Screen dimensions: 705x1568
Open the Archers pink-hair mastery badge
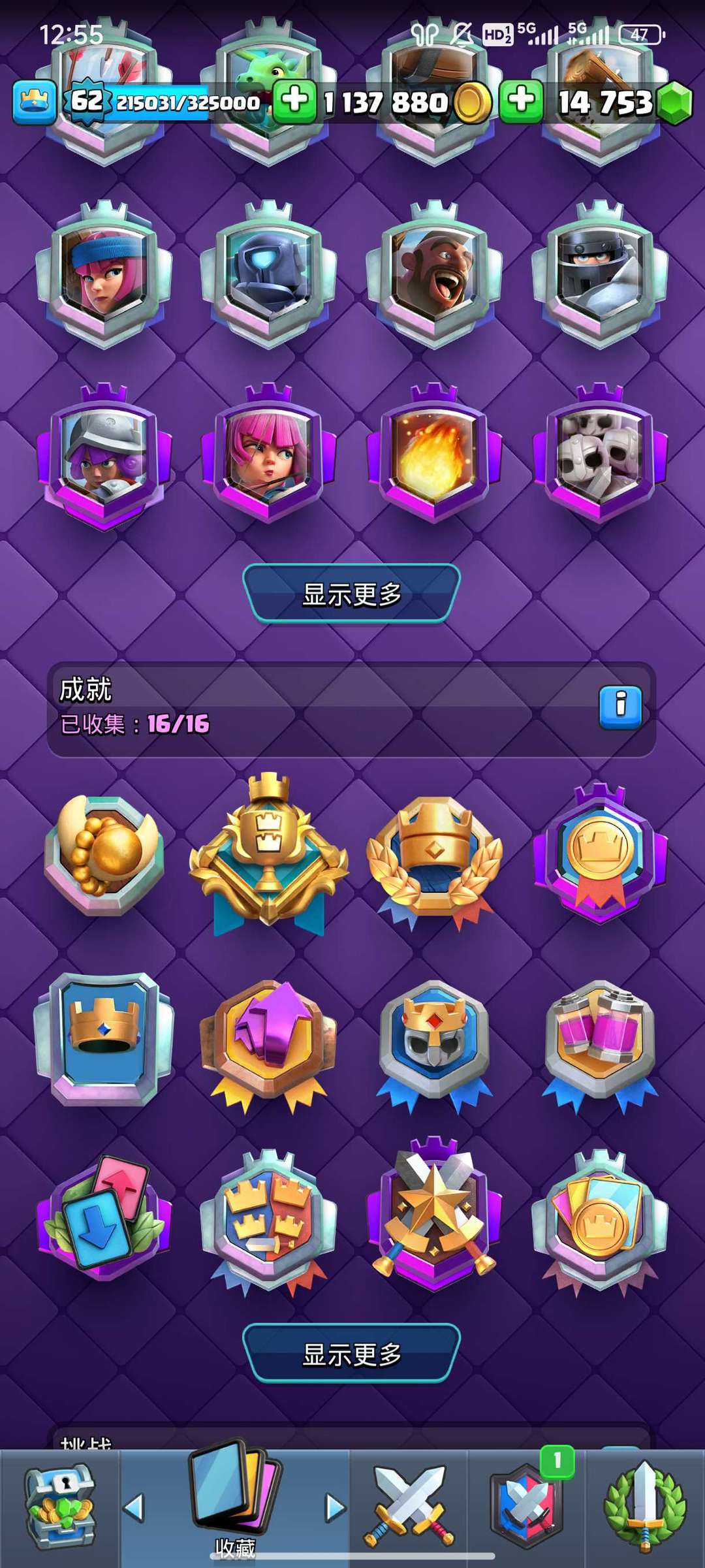tap(268, 454)
